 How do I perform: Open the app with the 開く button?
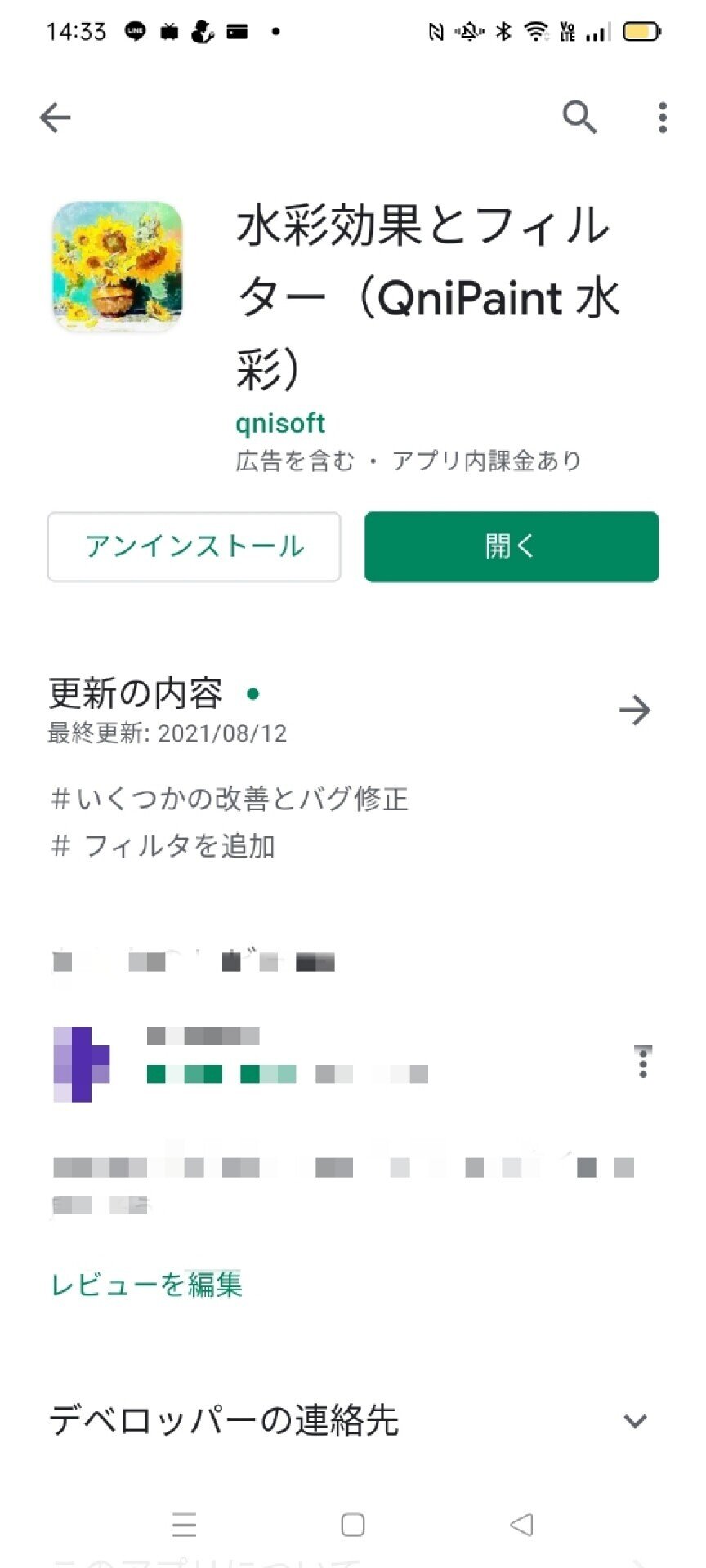point(511,547)
